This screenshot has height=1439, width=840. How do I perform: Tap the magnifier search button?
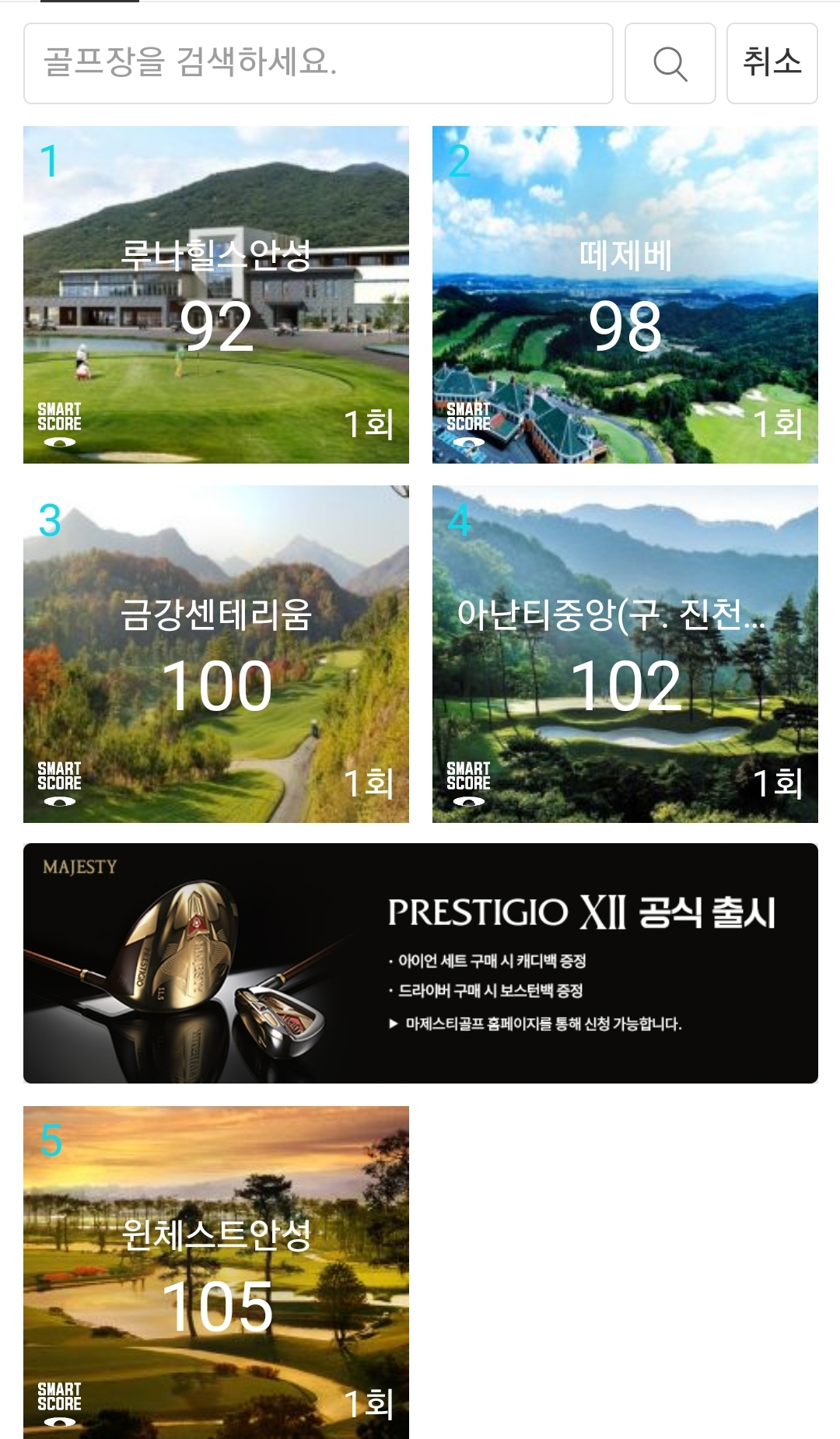[x=670, y=63]
